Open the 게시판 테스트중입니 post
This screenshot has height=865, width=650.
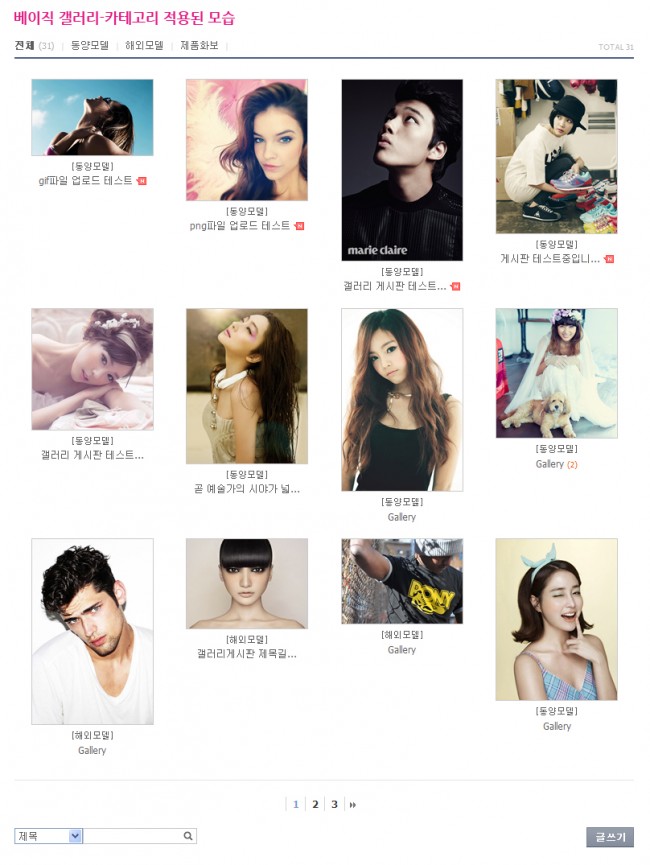tap(549, 258)
